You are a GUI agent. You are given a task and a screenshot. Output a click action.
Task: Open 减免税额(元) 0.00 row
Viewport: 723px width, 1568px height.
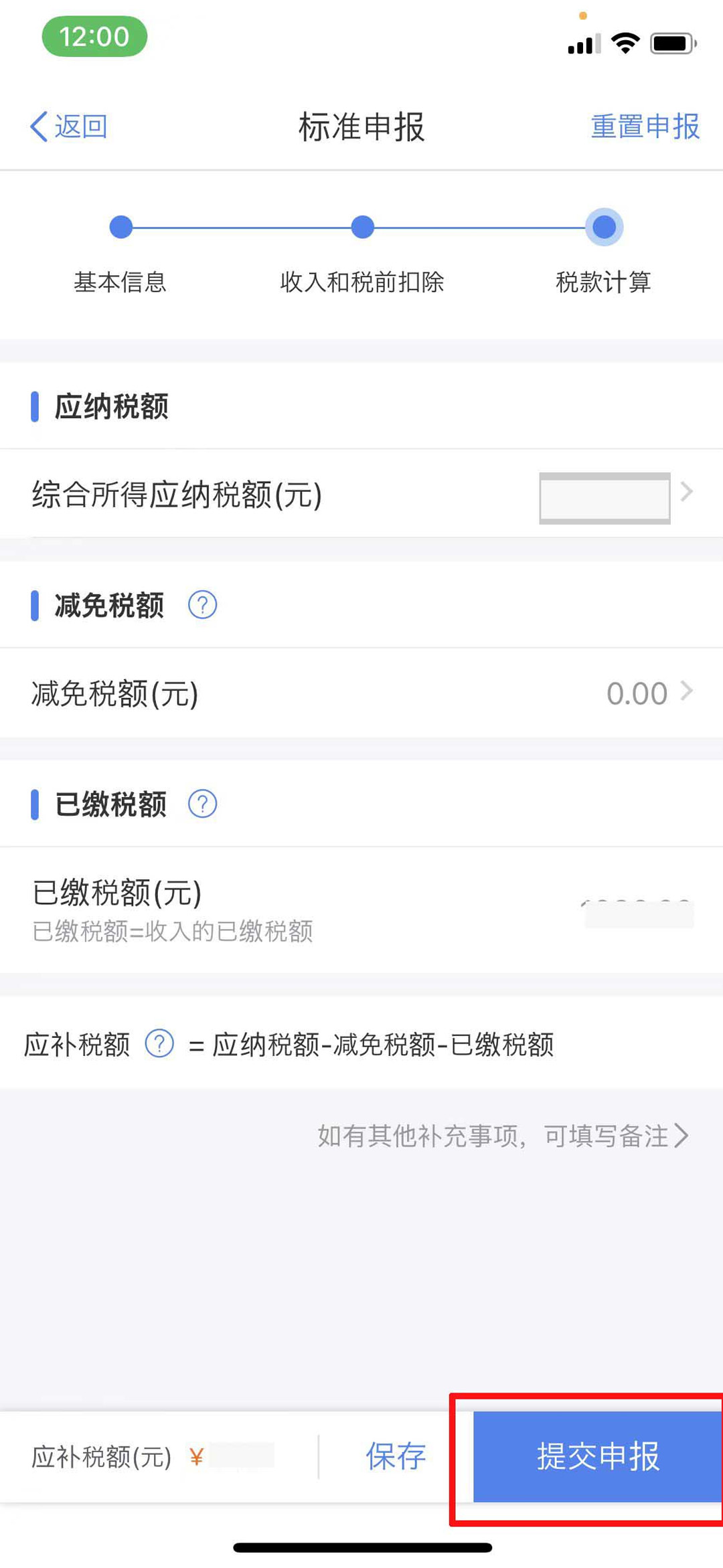click(x=361, y=693)
